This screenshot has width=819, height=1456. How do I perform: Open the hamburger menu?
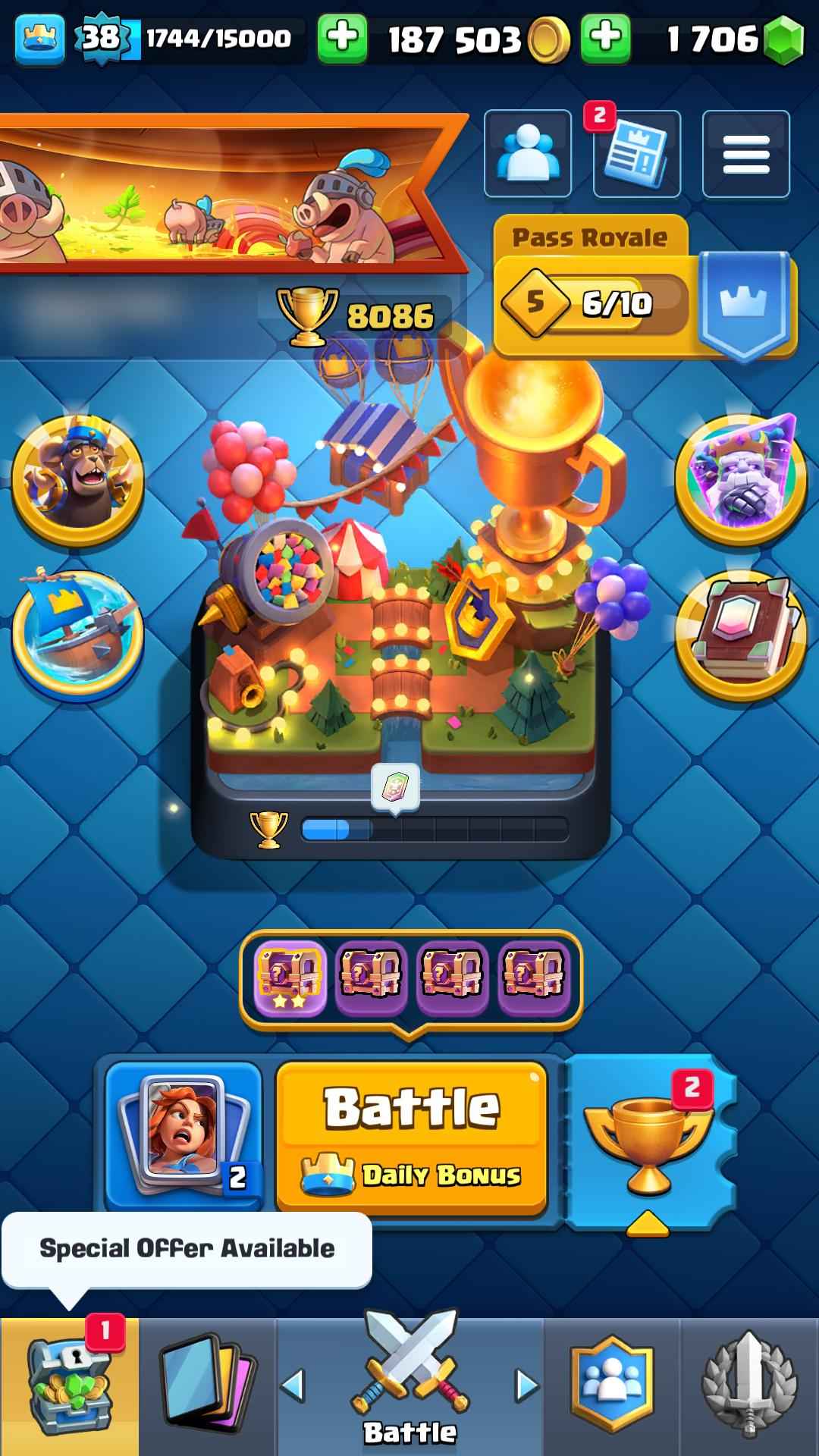(745, 153)
